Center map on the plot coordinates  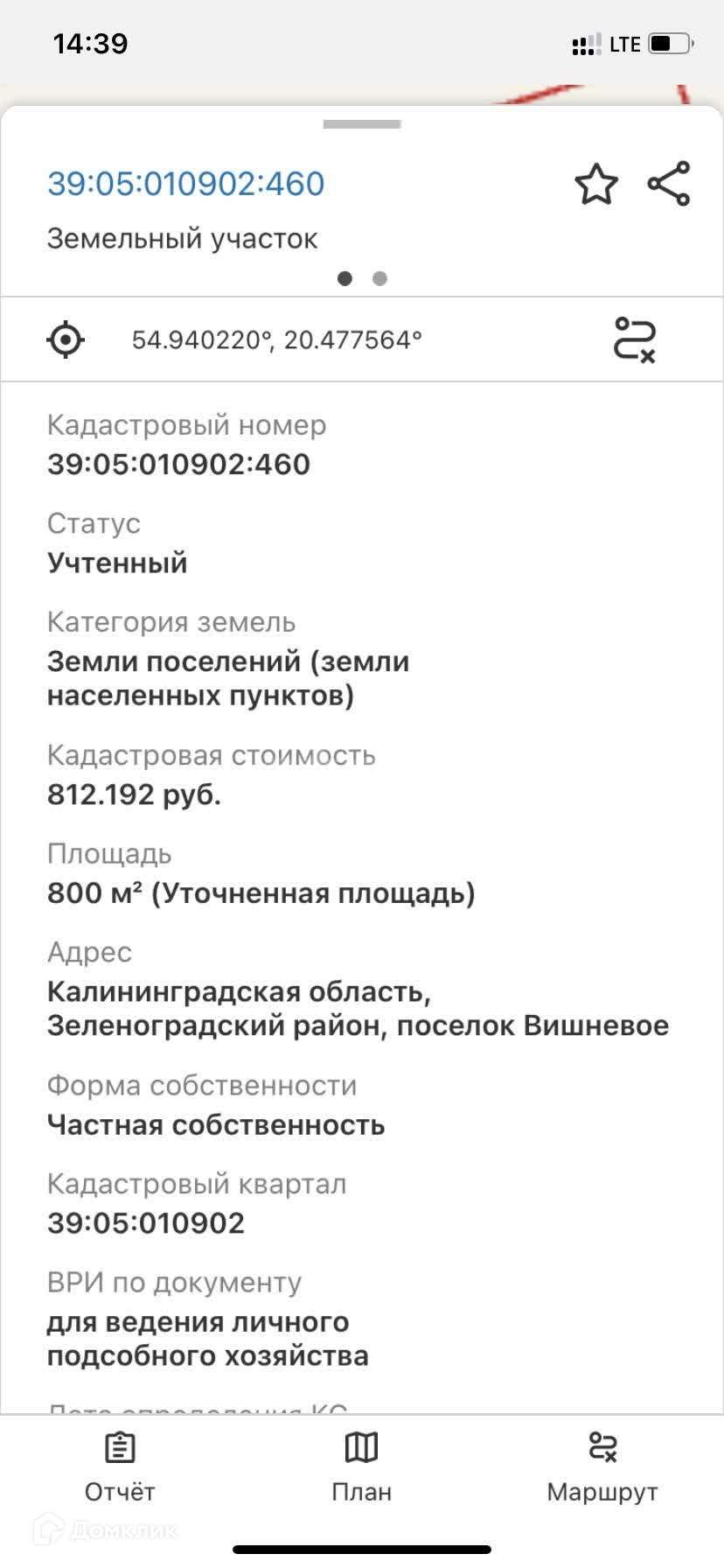click(66, 339)
